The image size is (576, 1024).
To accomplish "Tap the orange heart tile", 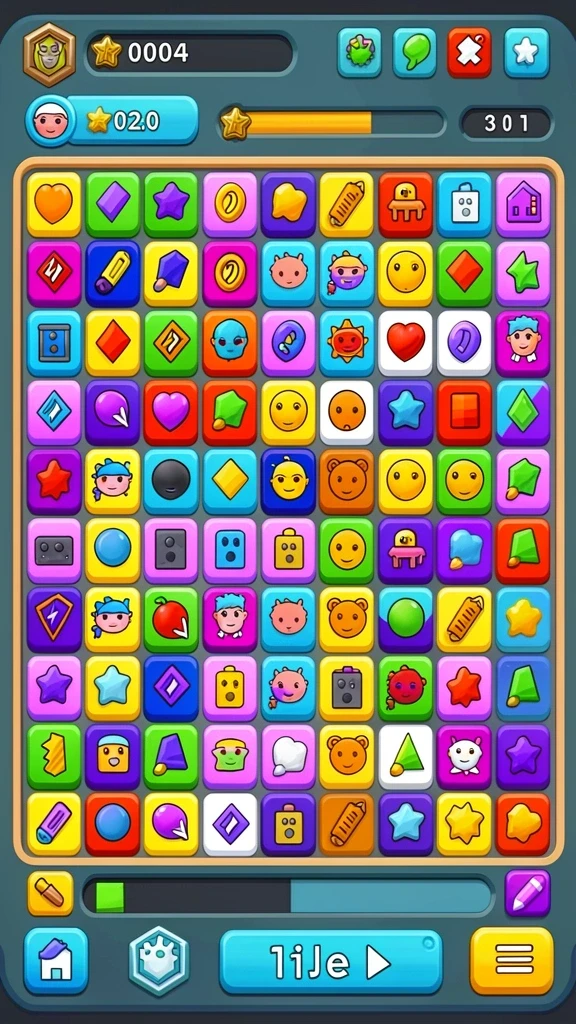I will click(x=54, y=204).
